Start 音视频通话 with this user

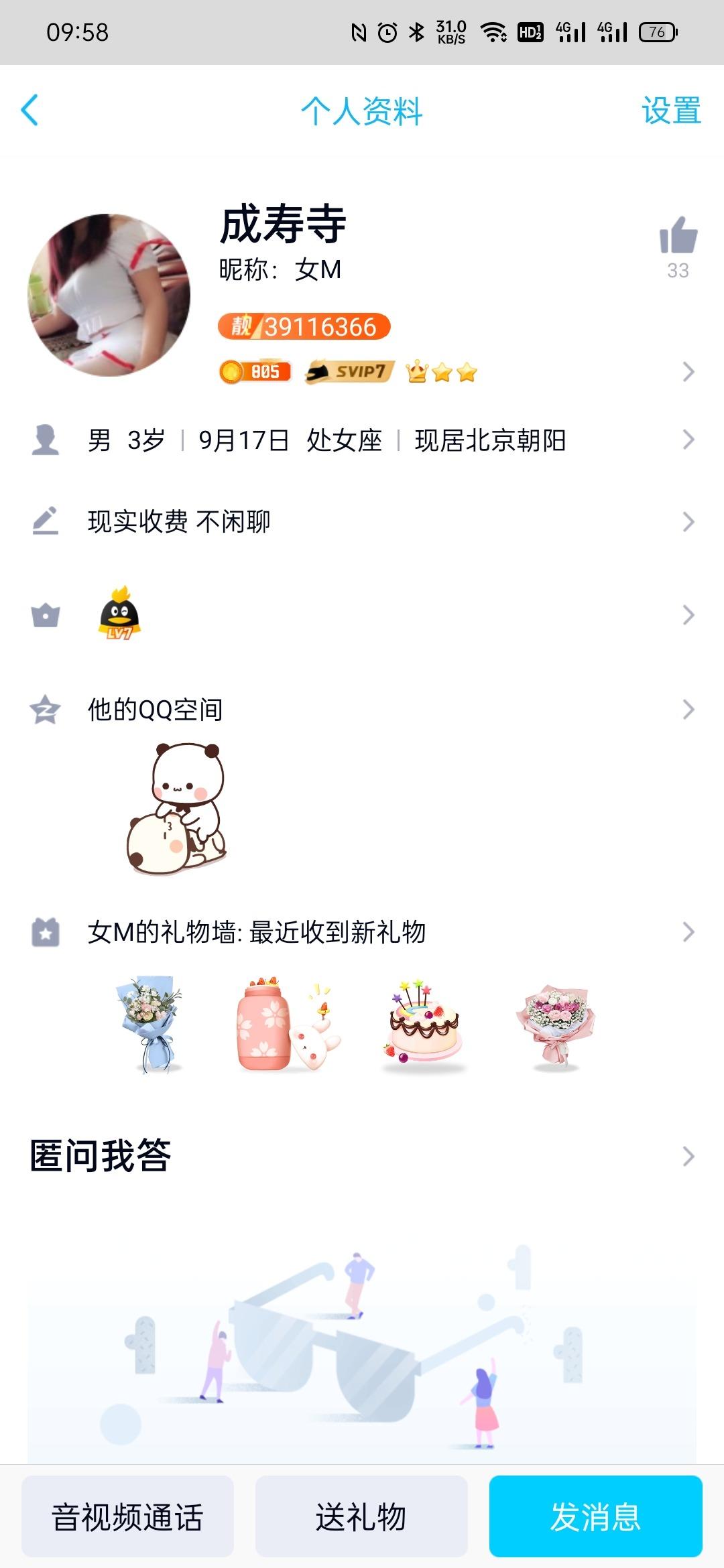click(127, 1517)
